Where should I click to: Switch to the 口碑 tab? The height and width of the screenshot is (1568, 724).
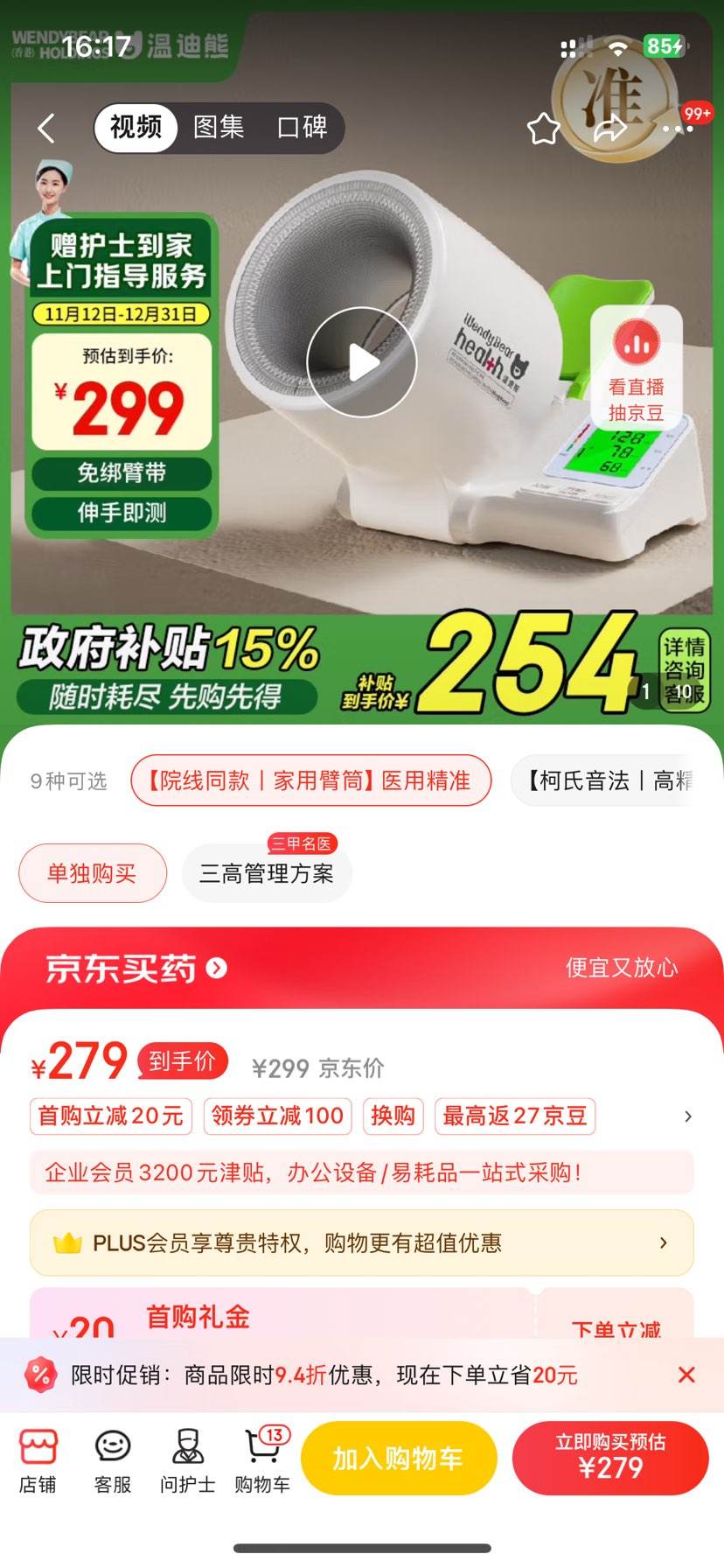301,128
